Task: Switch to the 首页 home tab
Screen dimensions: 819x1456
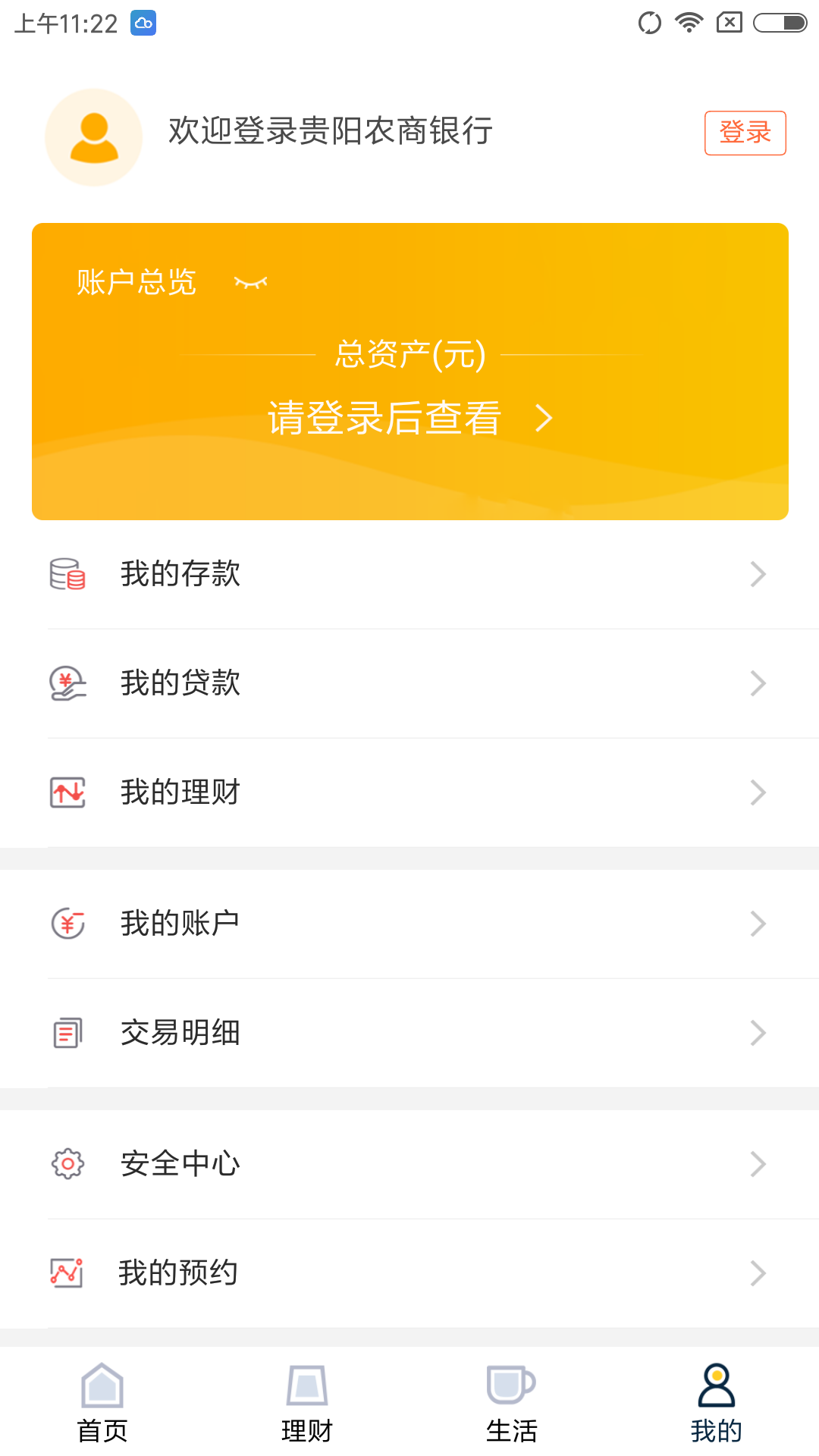Action: 102,1403
